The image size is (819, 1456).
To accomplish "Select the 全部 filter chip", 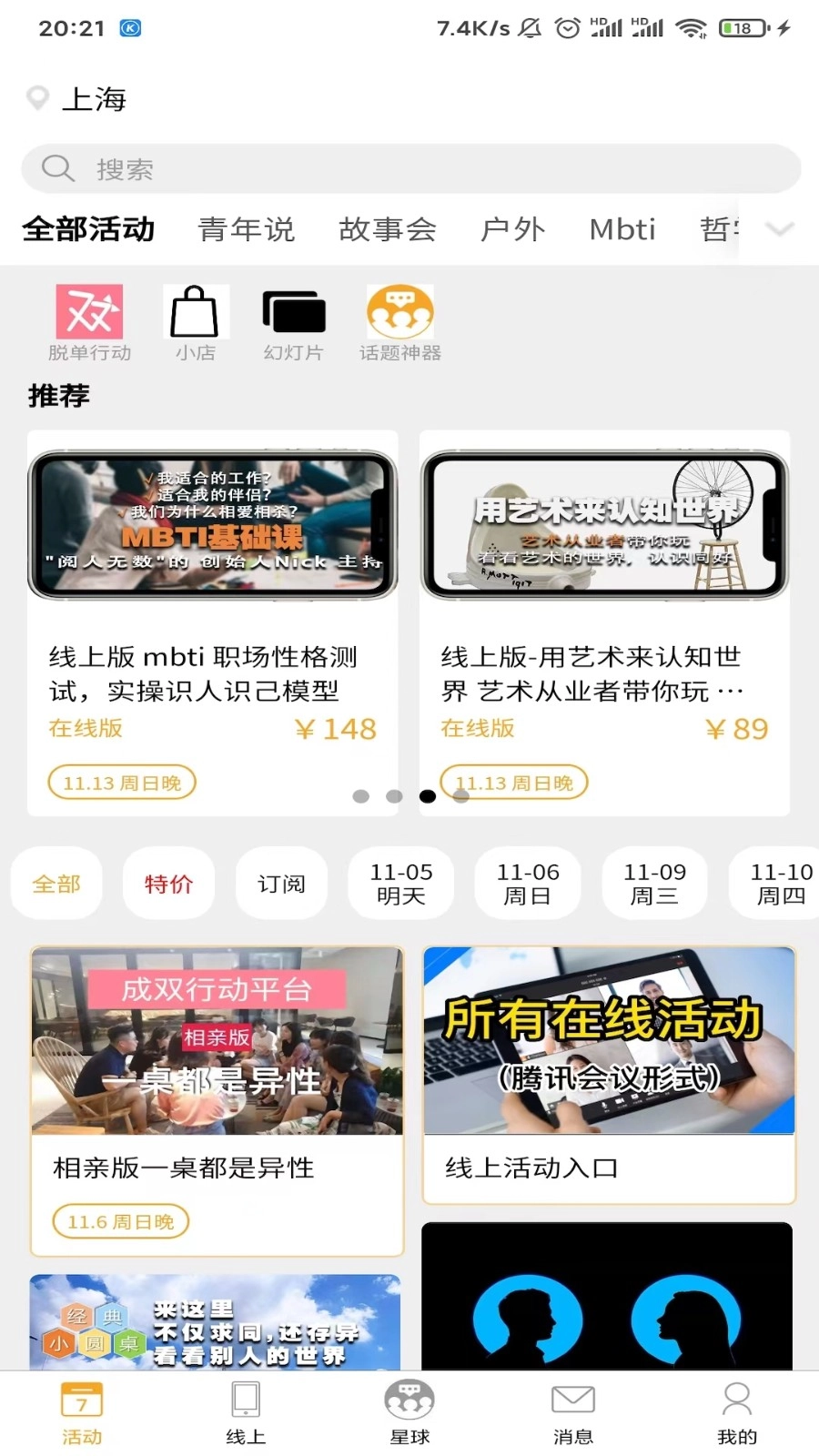I will point(56,883).
